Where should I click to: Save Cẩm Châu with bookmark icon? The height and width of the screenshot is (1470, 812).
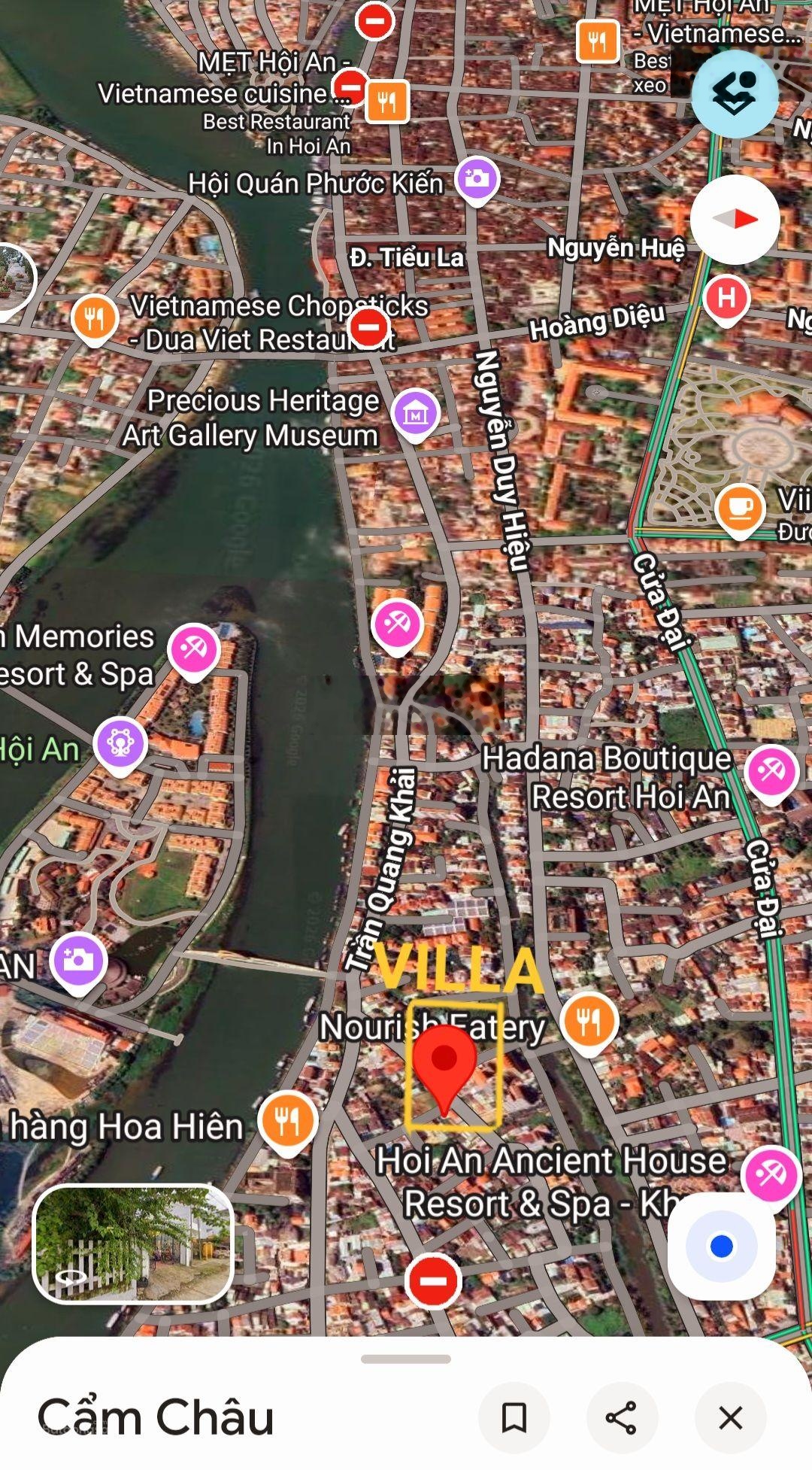[514, 1417]
